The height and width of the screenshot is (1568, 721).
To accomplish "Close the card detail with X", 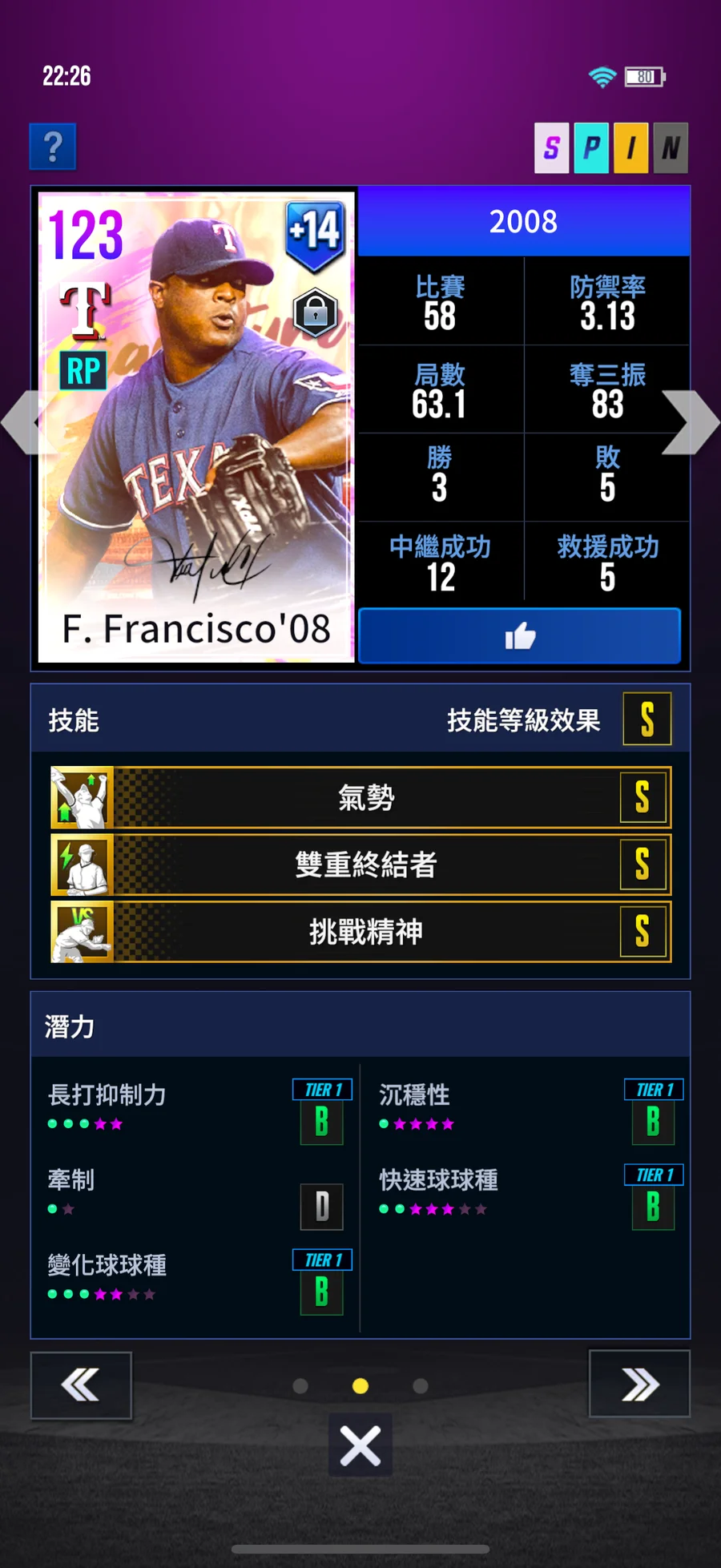I will (360, 1445).
